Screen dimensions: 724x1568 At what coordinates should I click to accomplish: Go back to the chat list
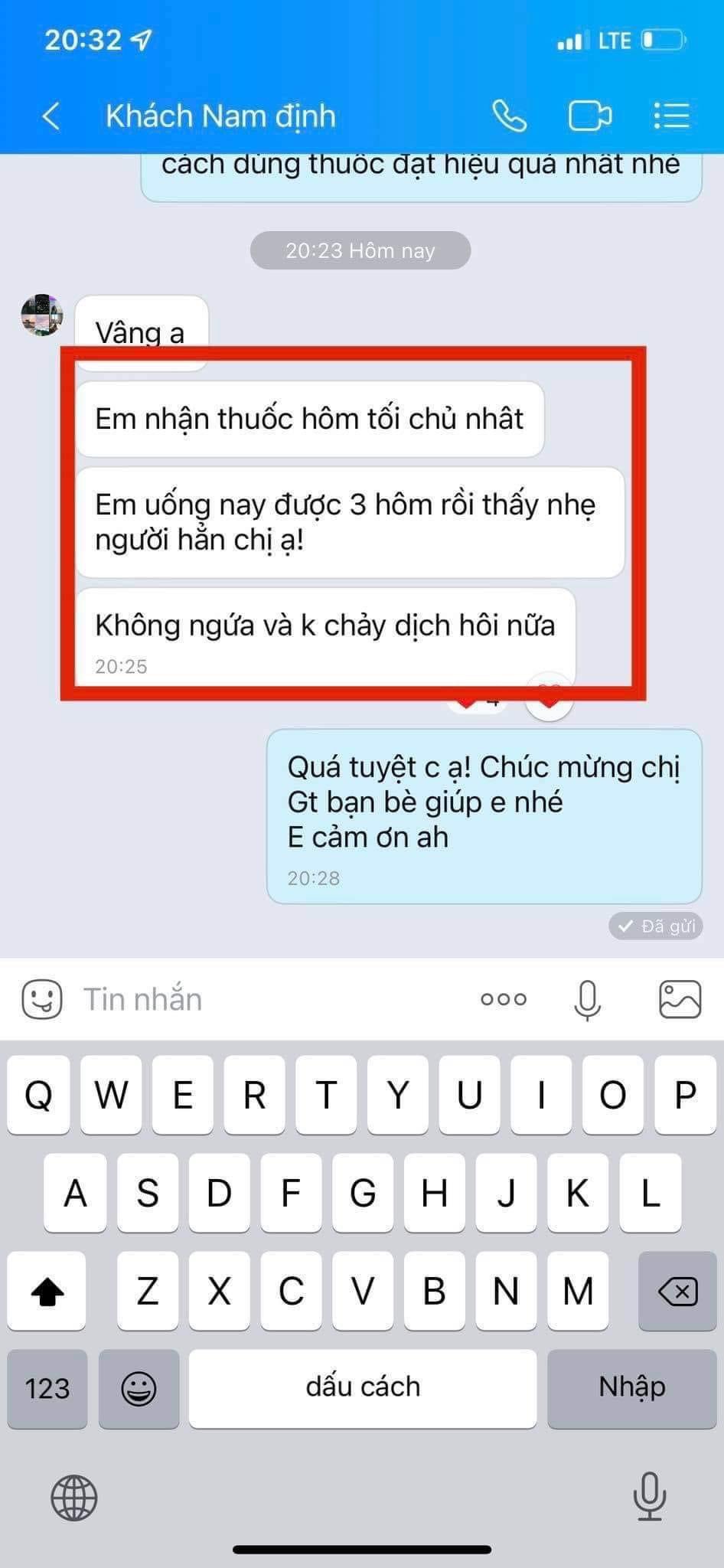coord(51,116)
